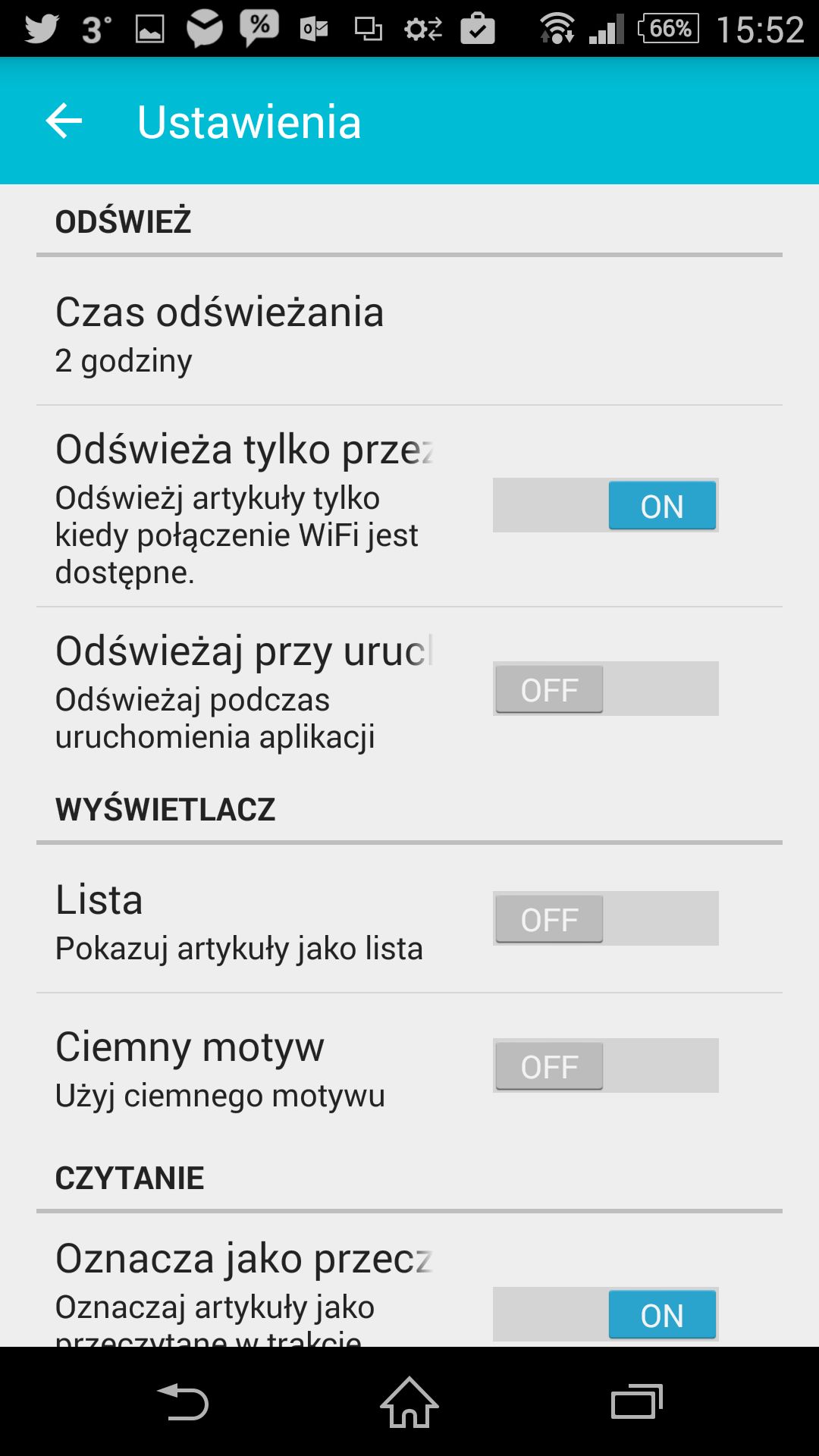This screenshot has width=819, height=1456.
Task: Open the Czas odświeżania setting
Action: [x=409, y=333]
